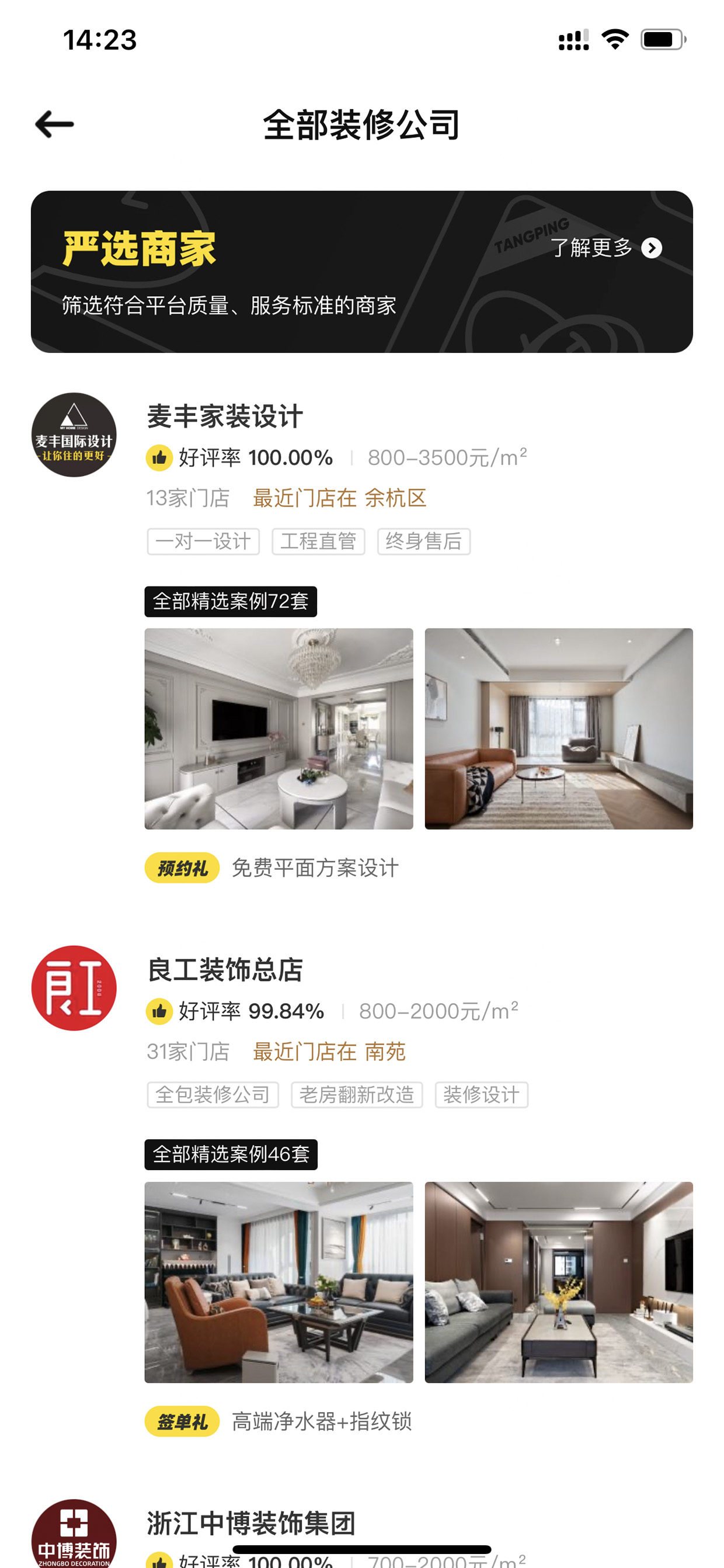This screenshot has height=1568, width=724.
Task: Open 良工's brown wall panel room photo
Action: (559, 1282)
